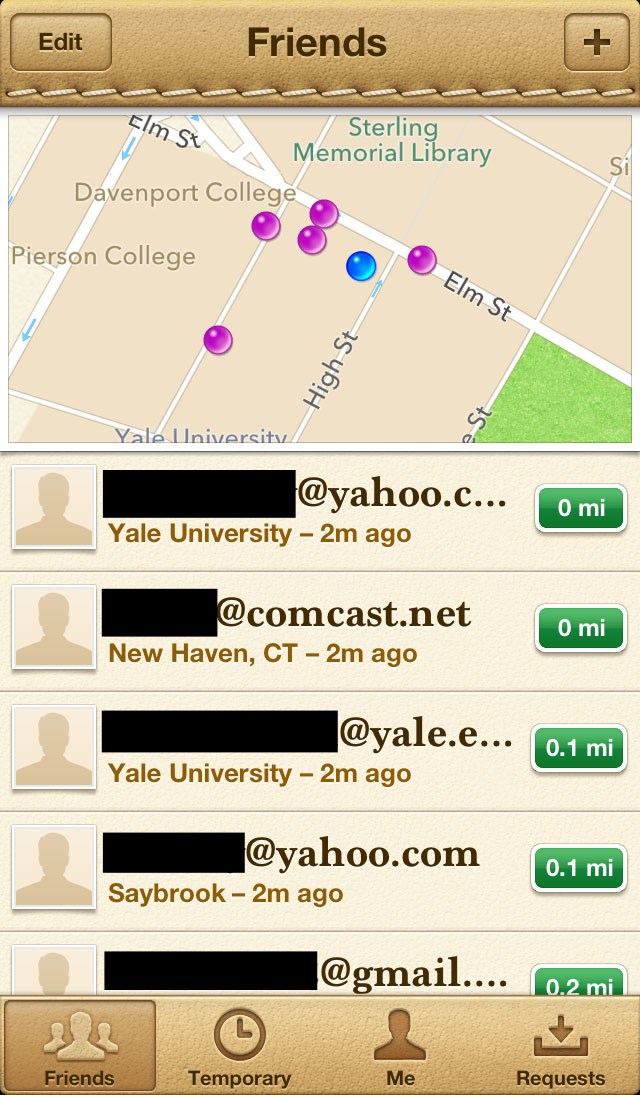Open the yahoo.com friend at Saybrook
This screenshot has width=640, height=1095.
pyautogui.click(x=320, y=870)
